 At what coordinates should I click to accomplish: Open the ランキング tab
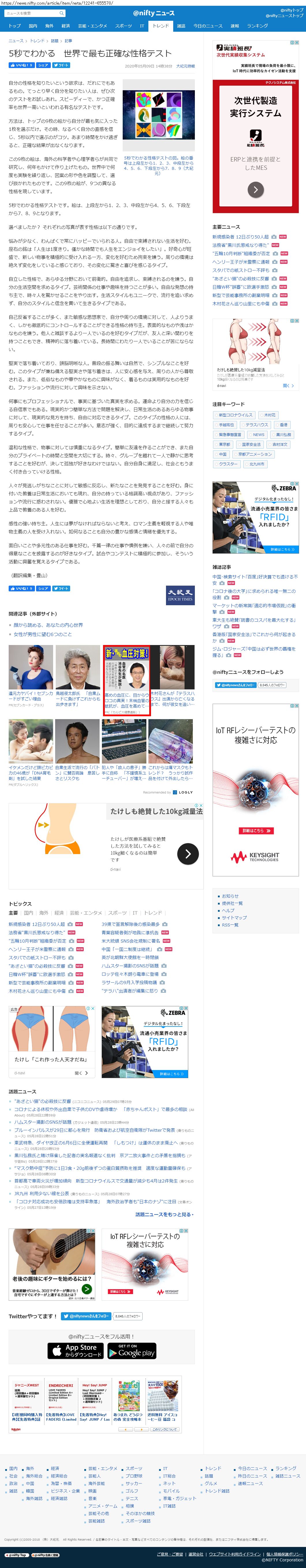click(257, 26)
